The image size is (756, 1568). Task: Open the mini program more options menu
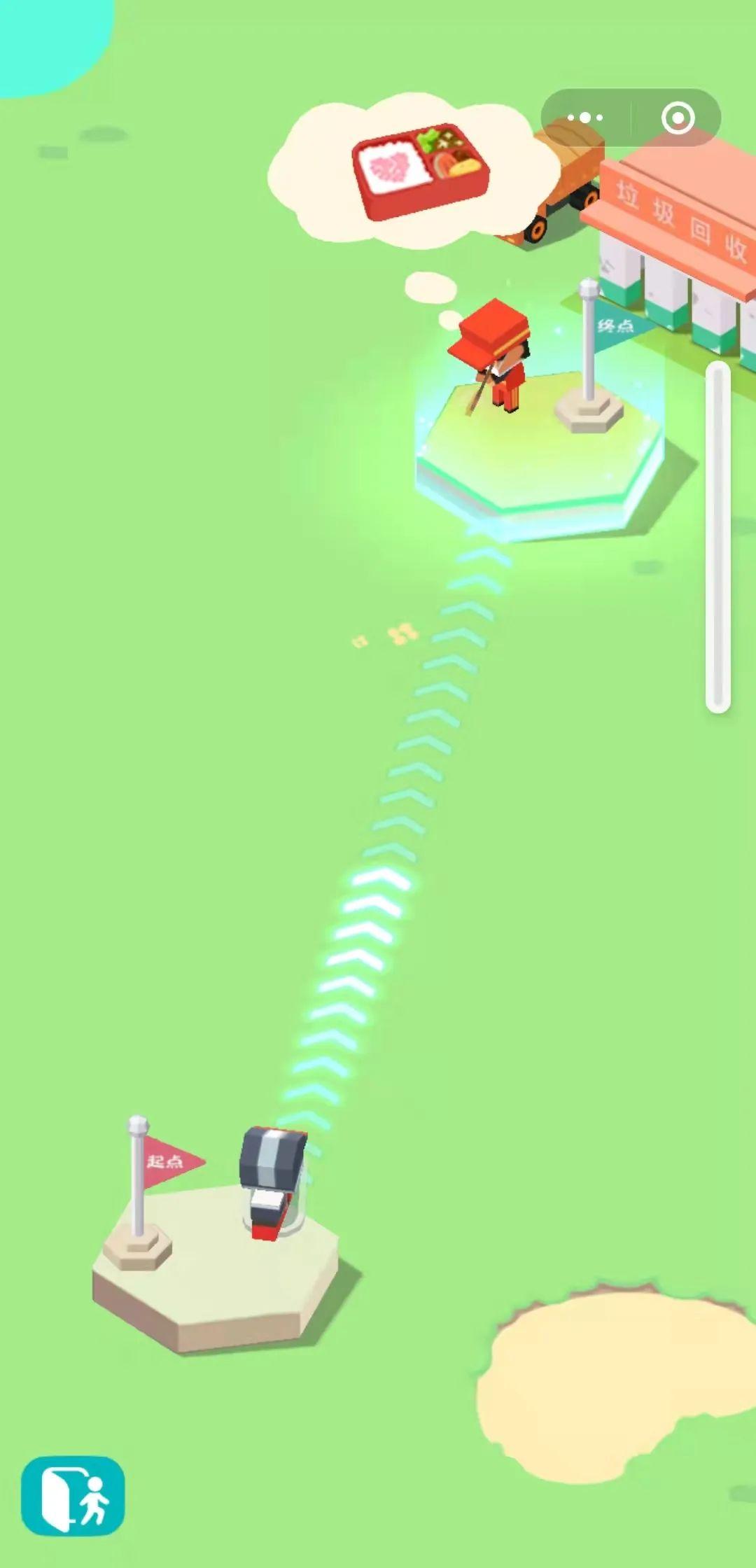585,118
